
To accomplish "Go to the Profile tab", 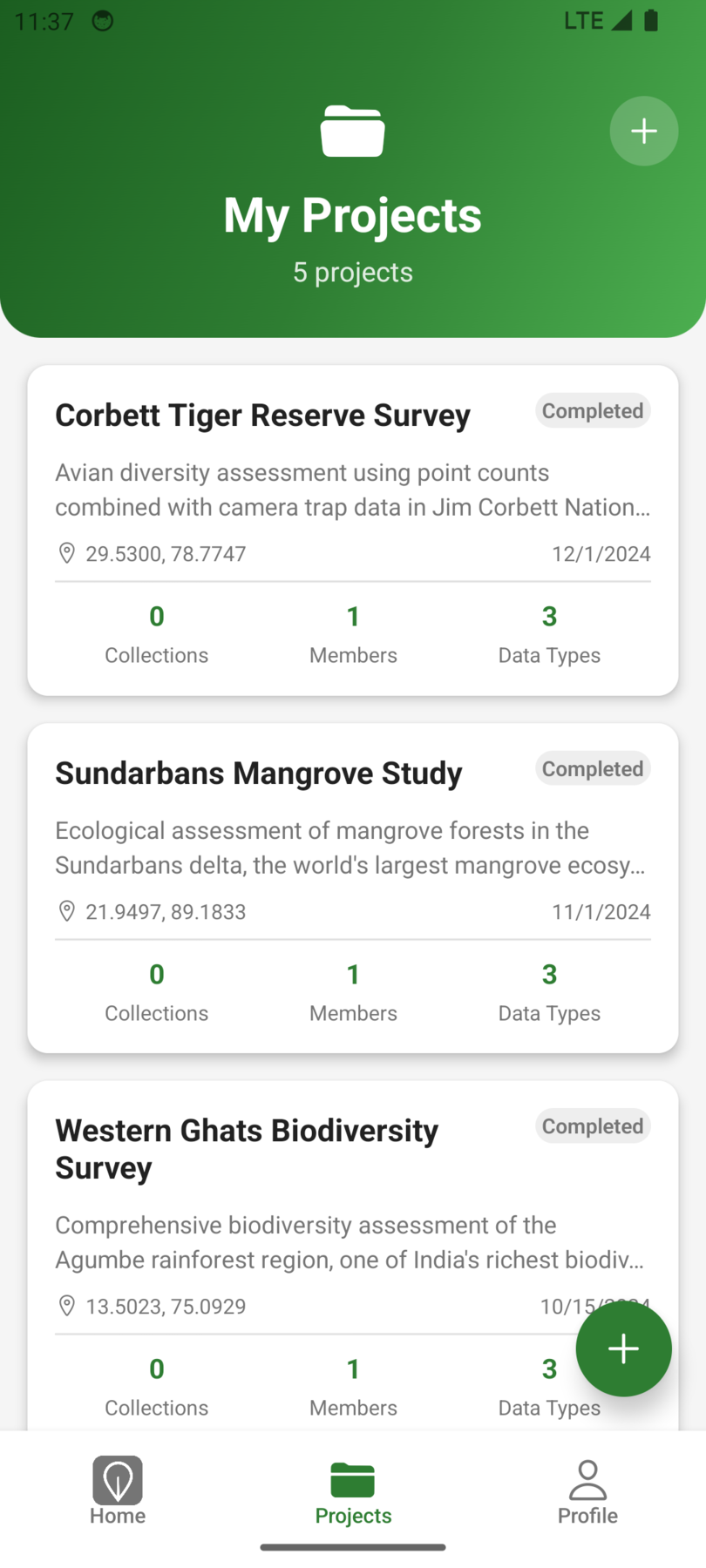I will pos(587,1490).
